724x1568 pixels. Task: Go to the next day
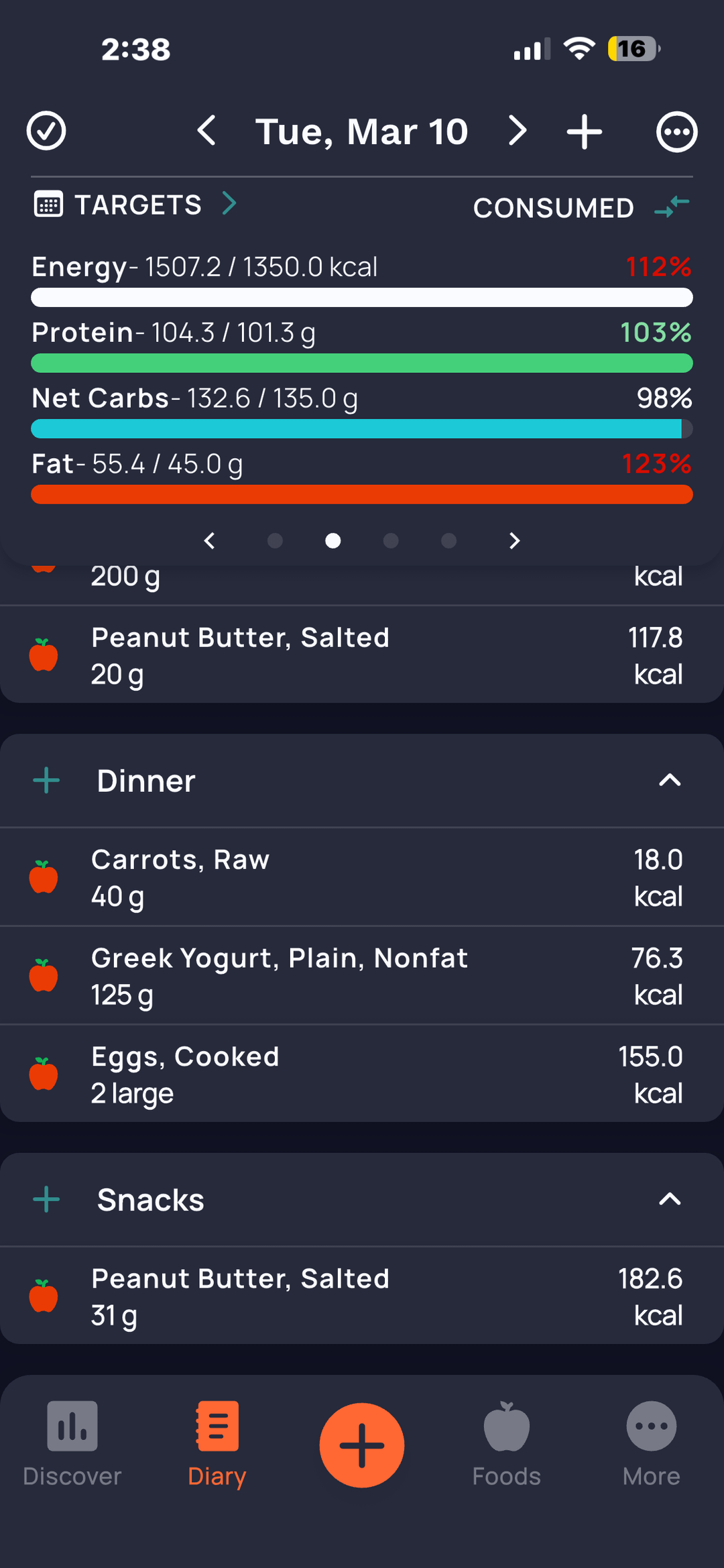pyautogui.click(x=517, y=130)
